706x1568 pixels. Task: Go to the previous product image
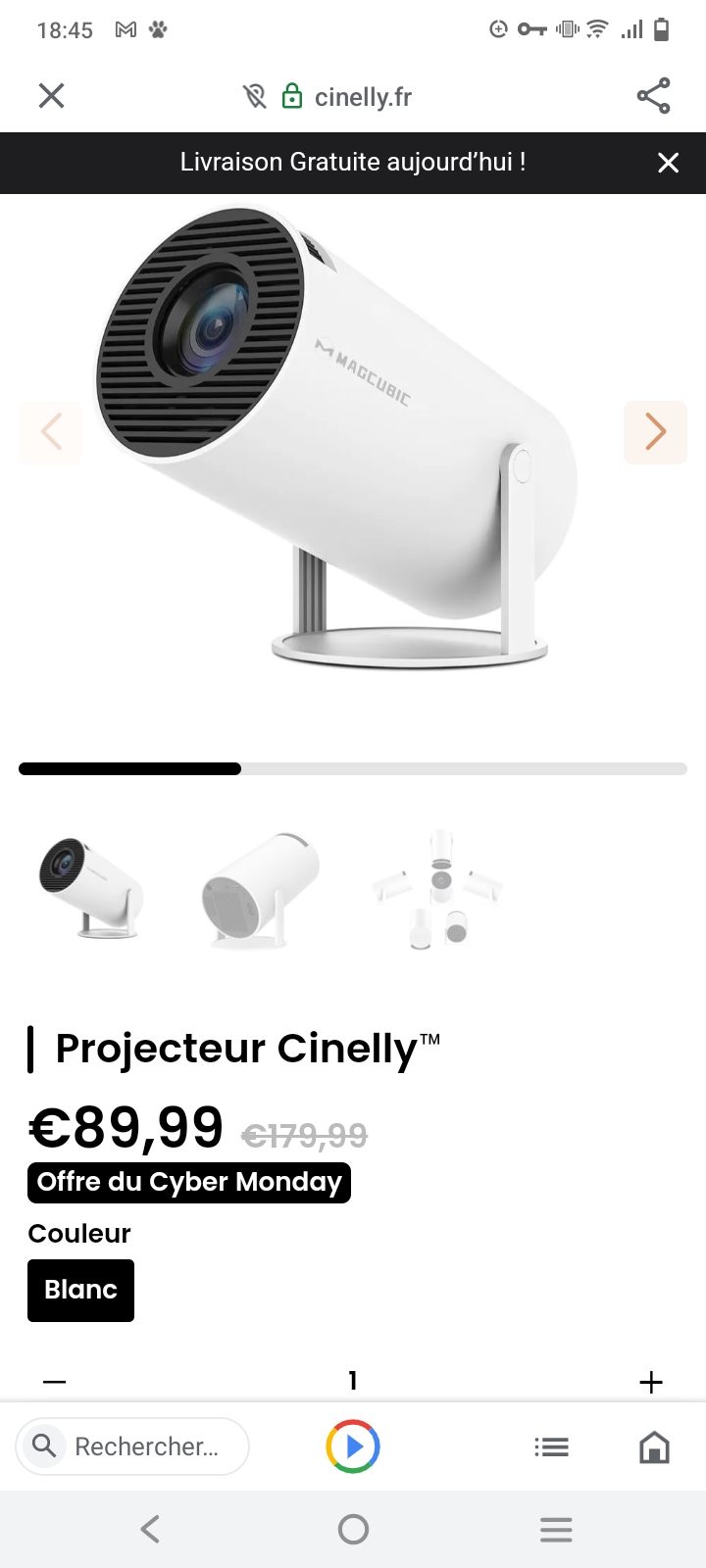click(x=50, y=432)
